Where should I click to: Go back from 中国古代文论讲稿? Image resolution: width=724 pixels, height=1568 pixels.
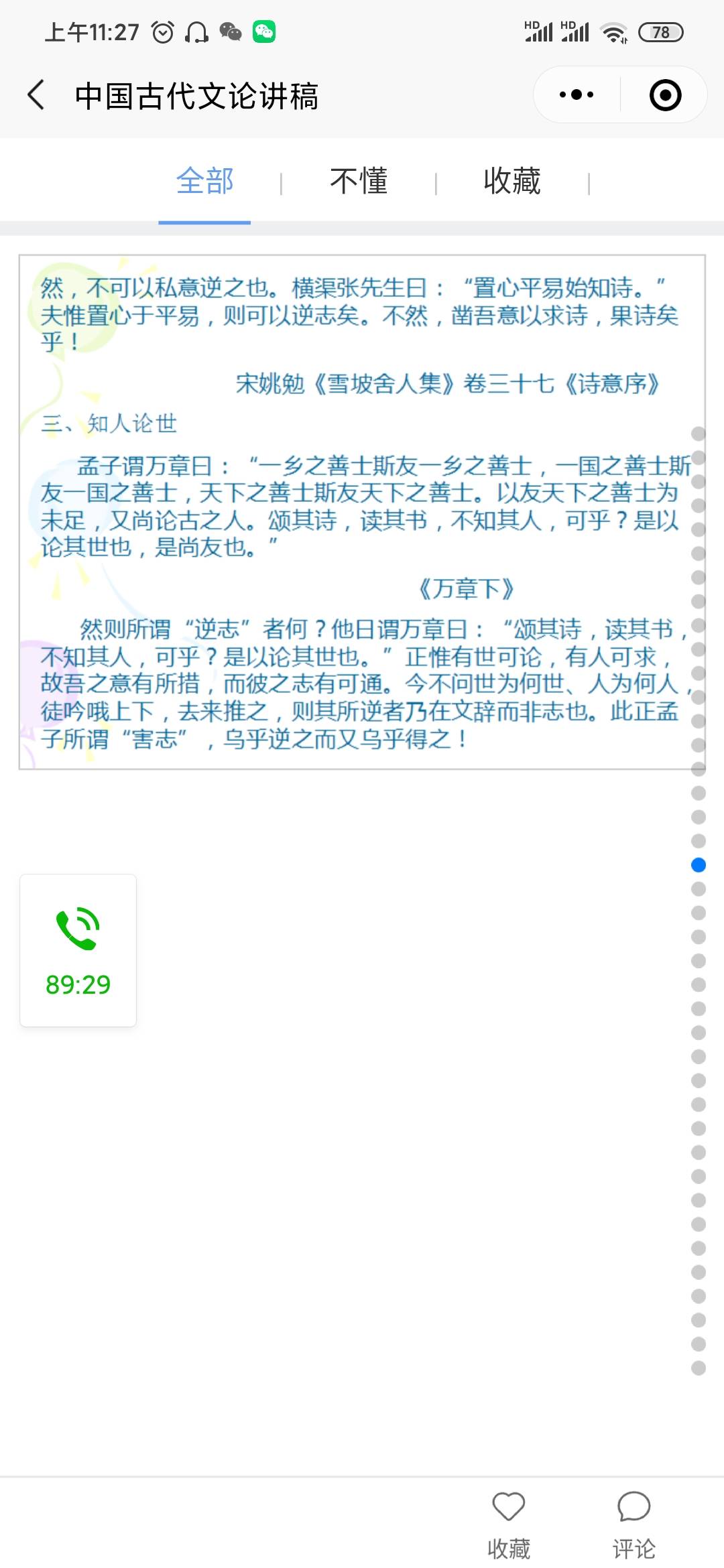(x=37, y=94)
